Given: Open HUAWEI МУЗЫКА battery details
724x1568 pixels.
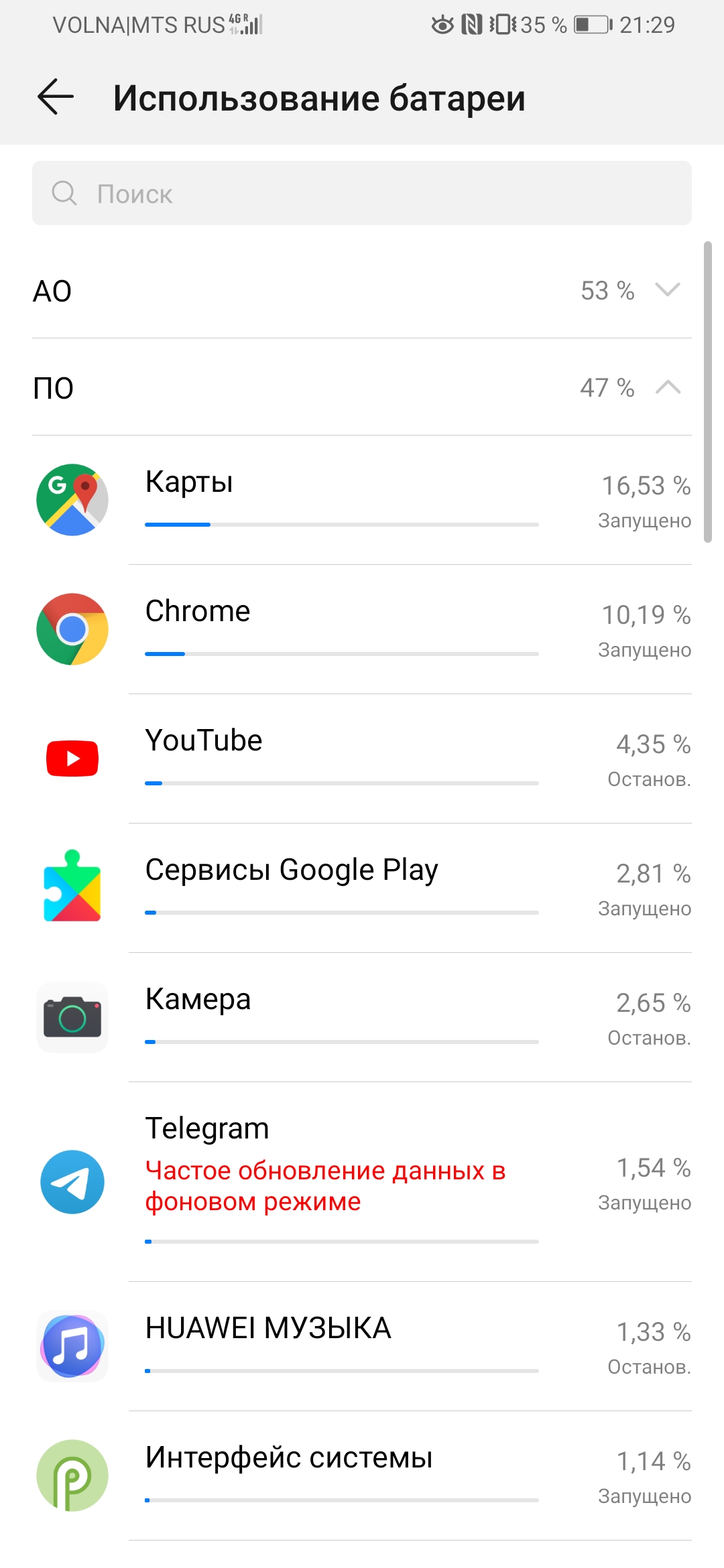Looking at the screenshot, I should click(362, 1346).
